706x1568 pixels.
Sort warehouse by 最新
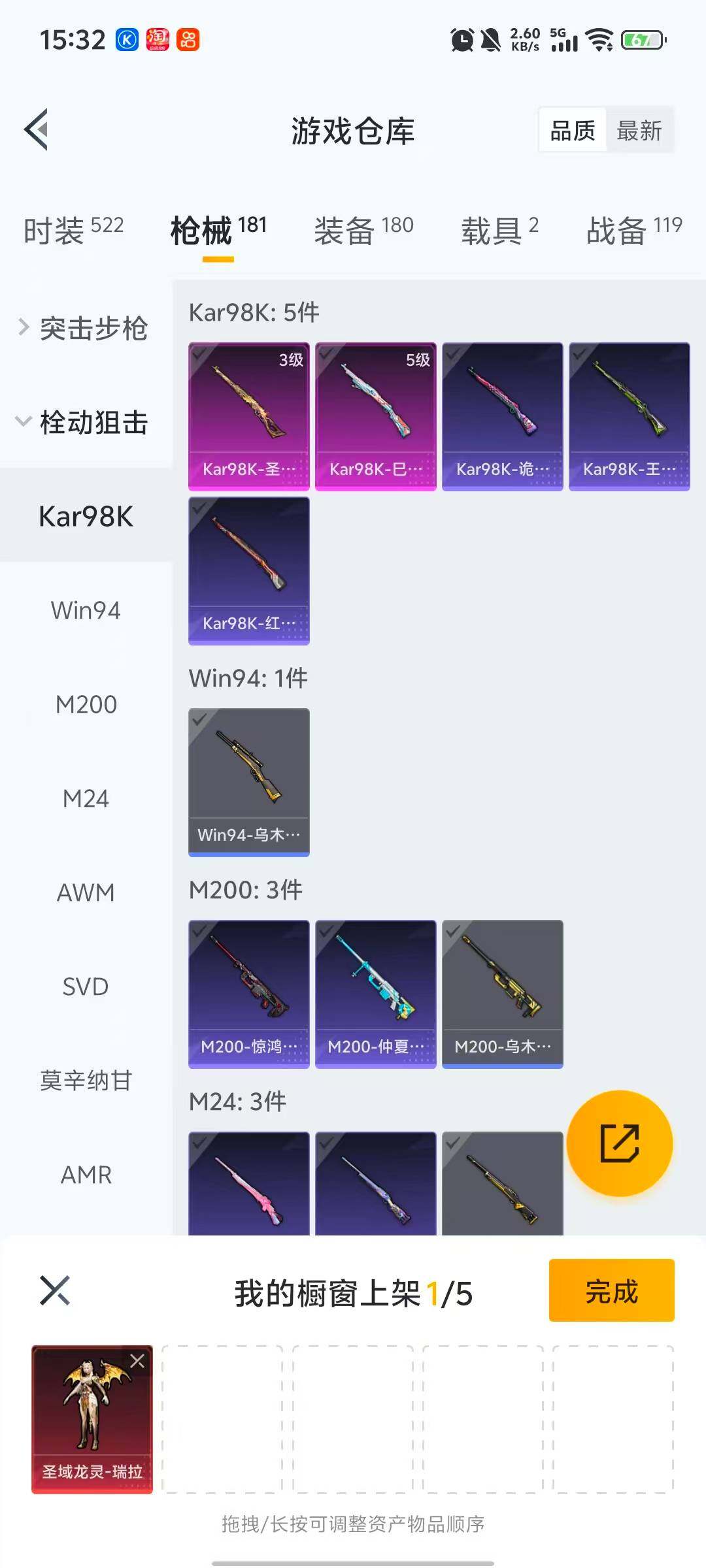639,131
